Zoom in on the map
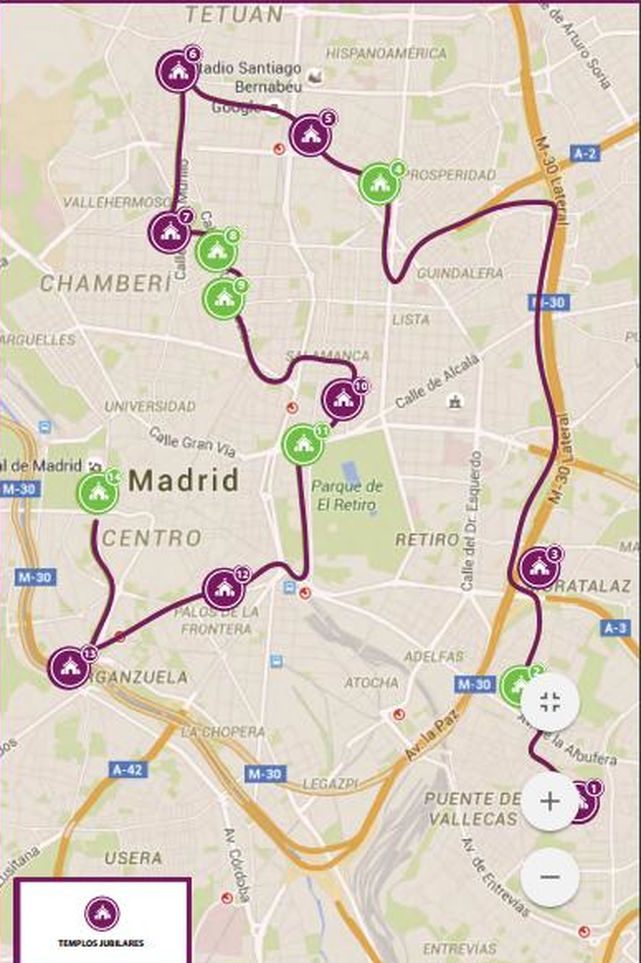 click(549, 800)
